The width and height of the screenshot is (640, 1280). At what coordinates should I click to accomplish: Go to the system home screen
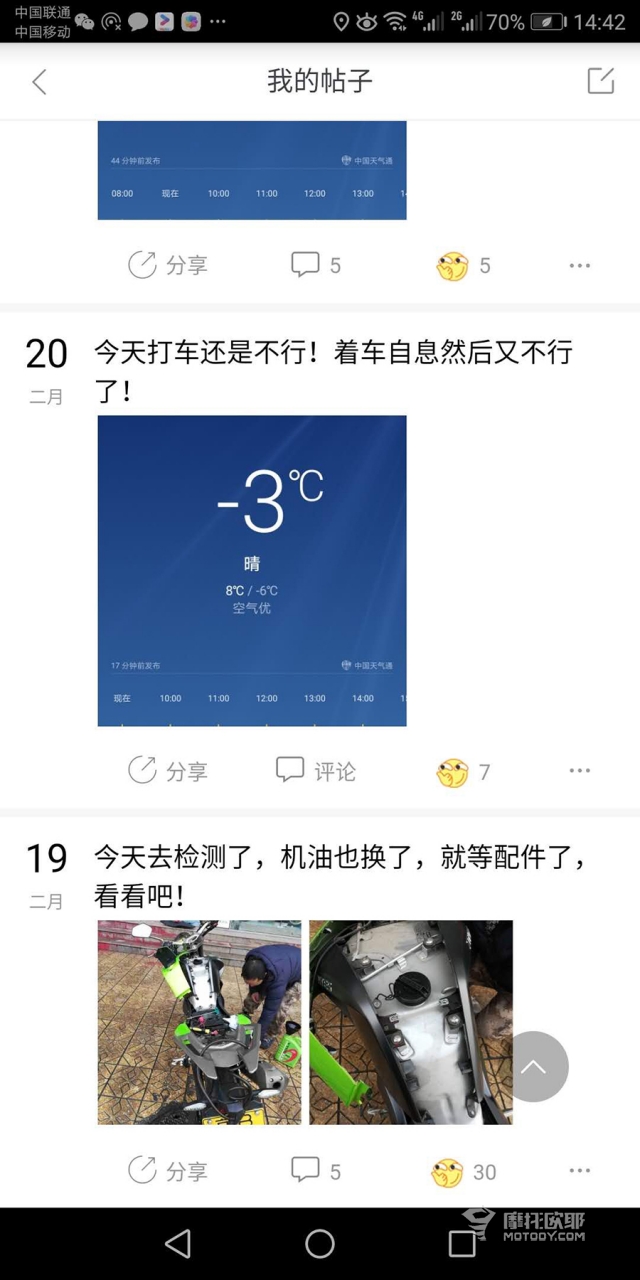point(320,1243)
